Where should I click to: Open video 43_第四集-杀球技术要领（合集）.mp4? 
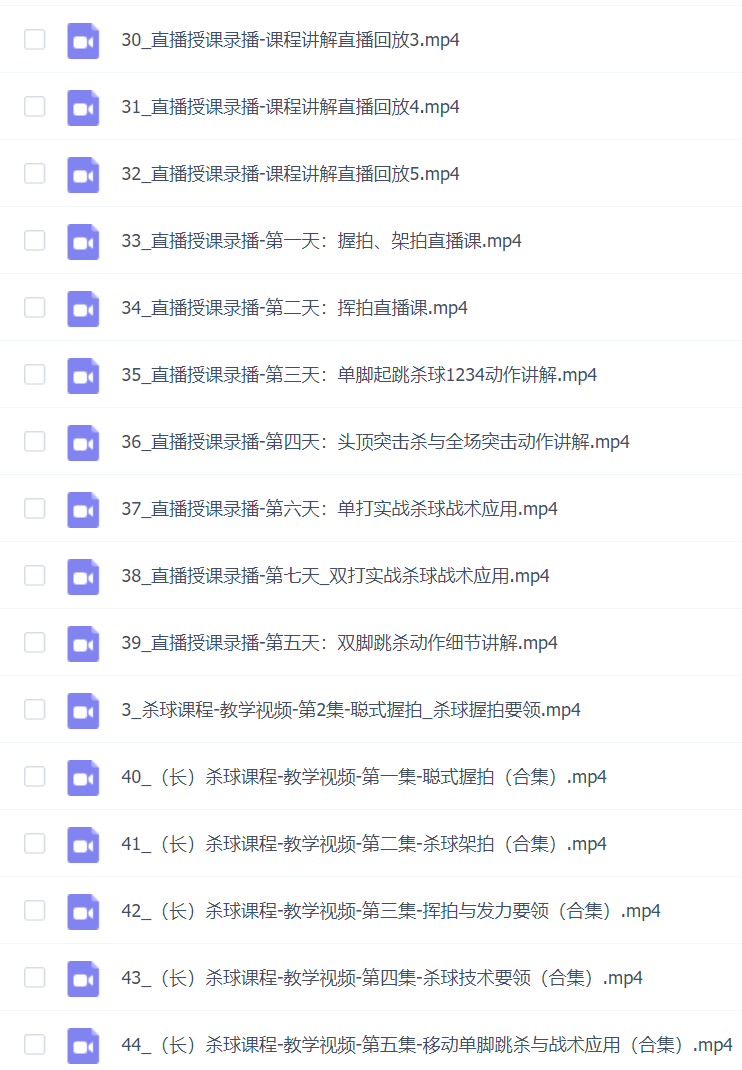(382, 978)
